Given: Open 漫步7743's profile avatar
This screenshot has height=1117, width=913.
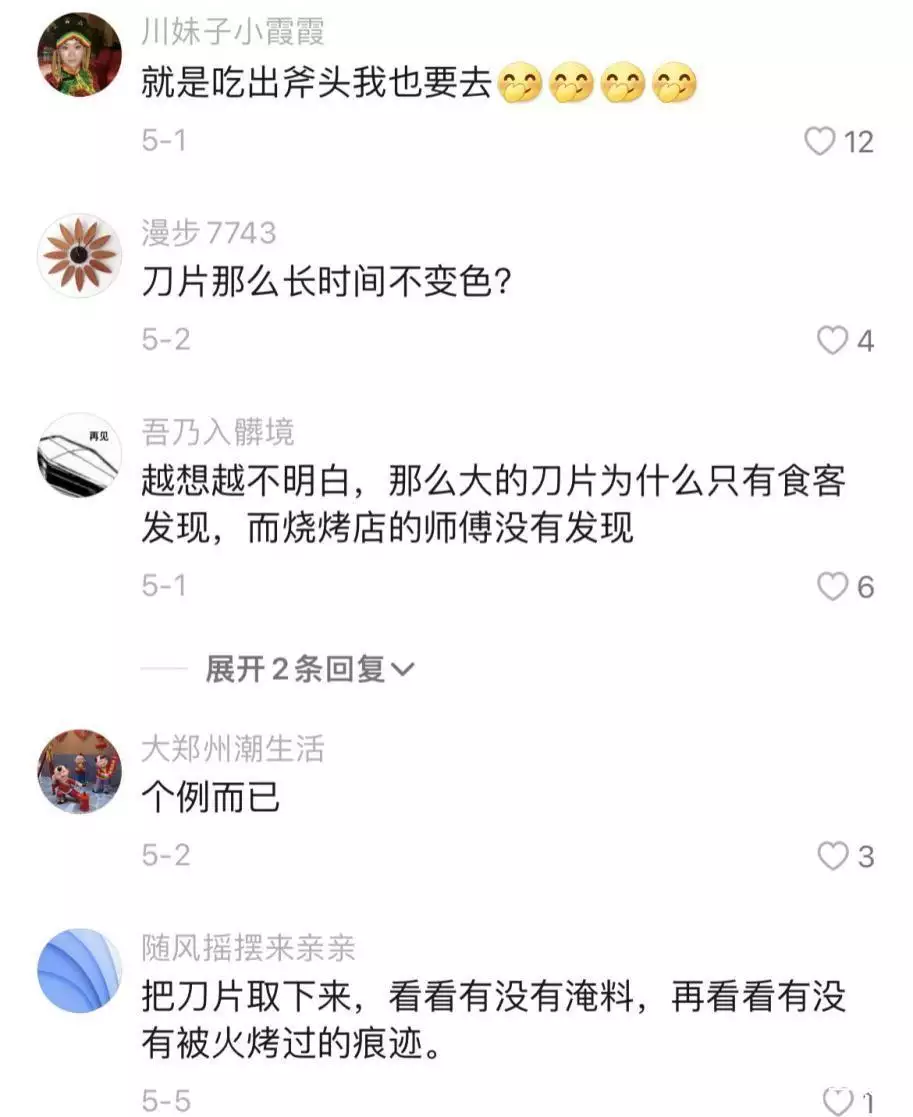Looking at the screenshot, I should [79, 255].
